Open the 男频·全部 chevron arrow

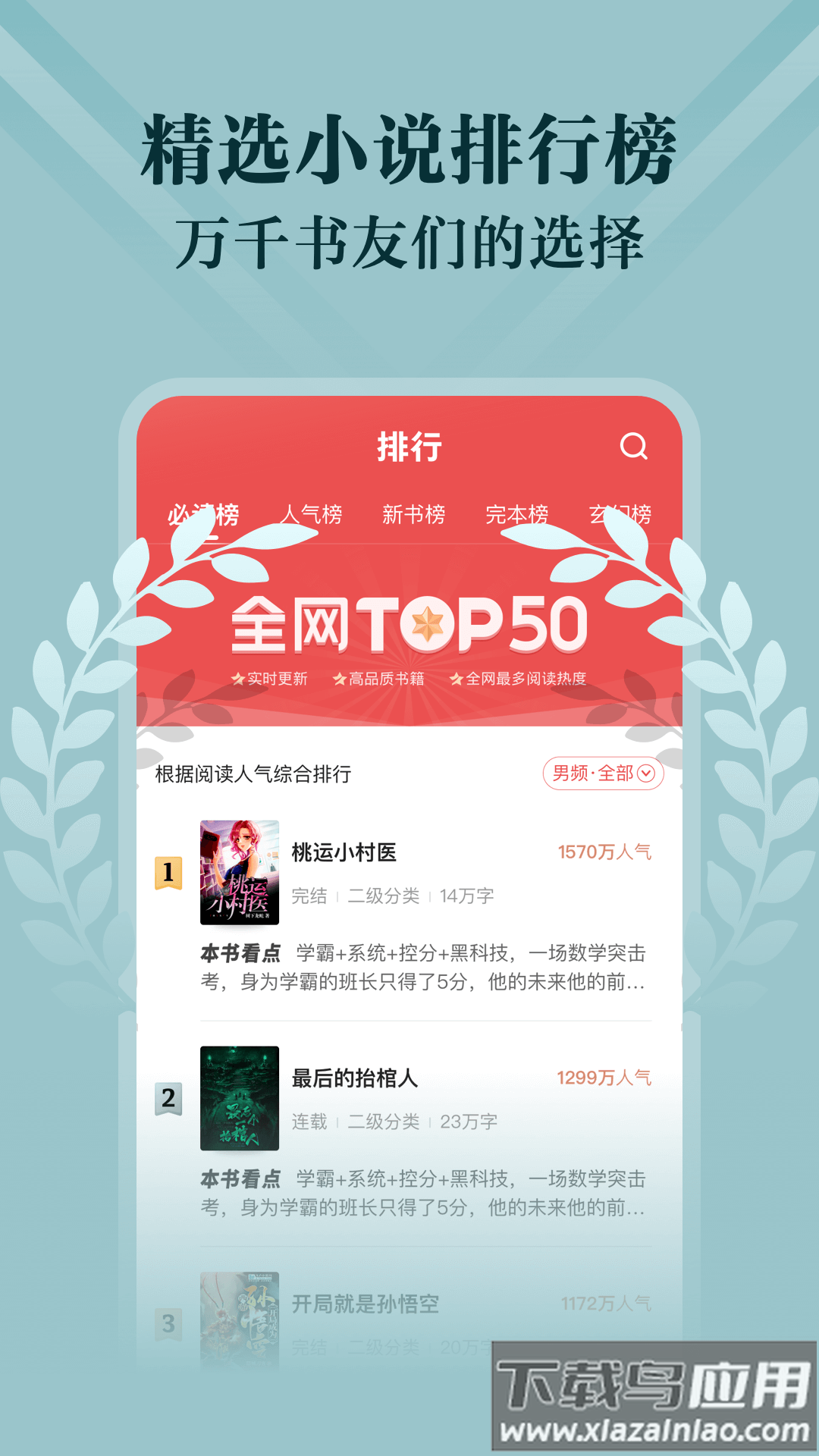pyautogui.click(x=644, y=775)
